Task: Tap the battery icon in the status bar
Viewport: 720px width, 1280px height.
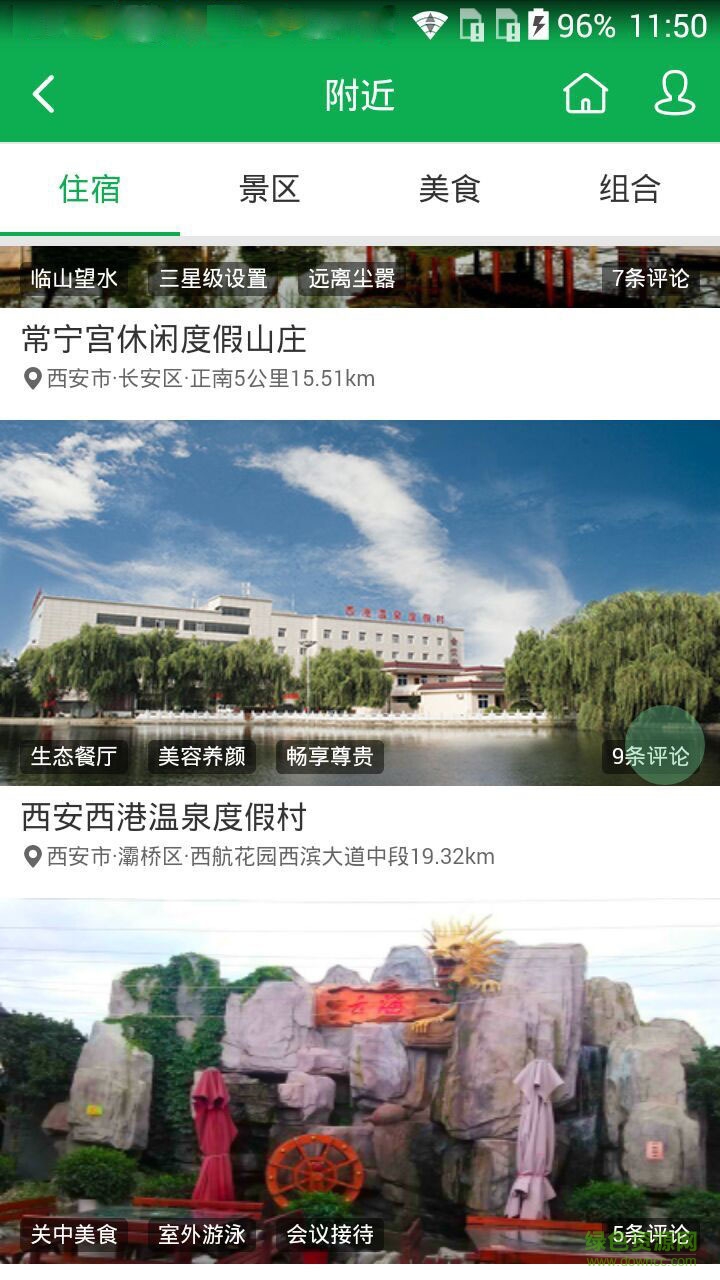Action: pyautogui.click(x=541, y=27)
